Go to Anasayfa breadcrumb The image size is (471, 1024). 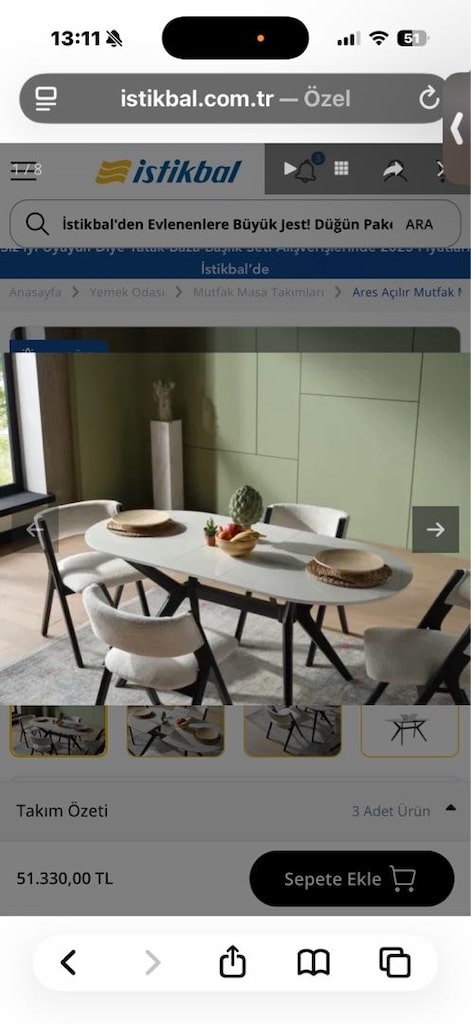35,292
